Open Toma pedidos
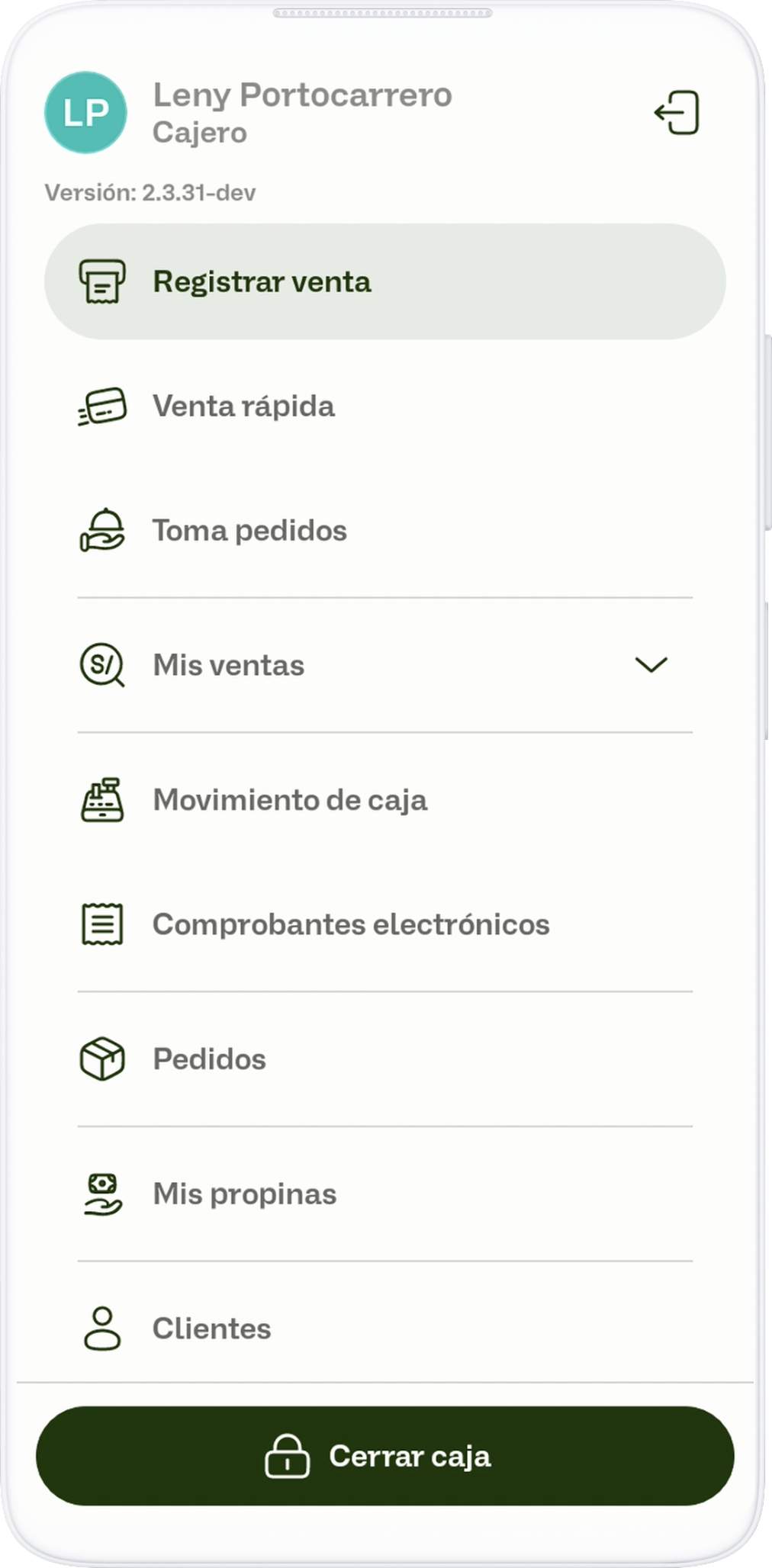Image resolution: width=772 pixels, height=1568 pixels. pyautogui.click(x=385, y=530)
